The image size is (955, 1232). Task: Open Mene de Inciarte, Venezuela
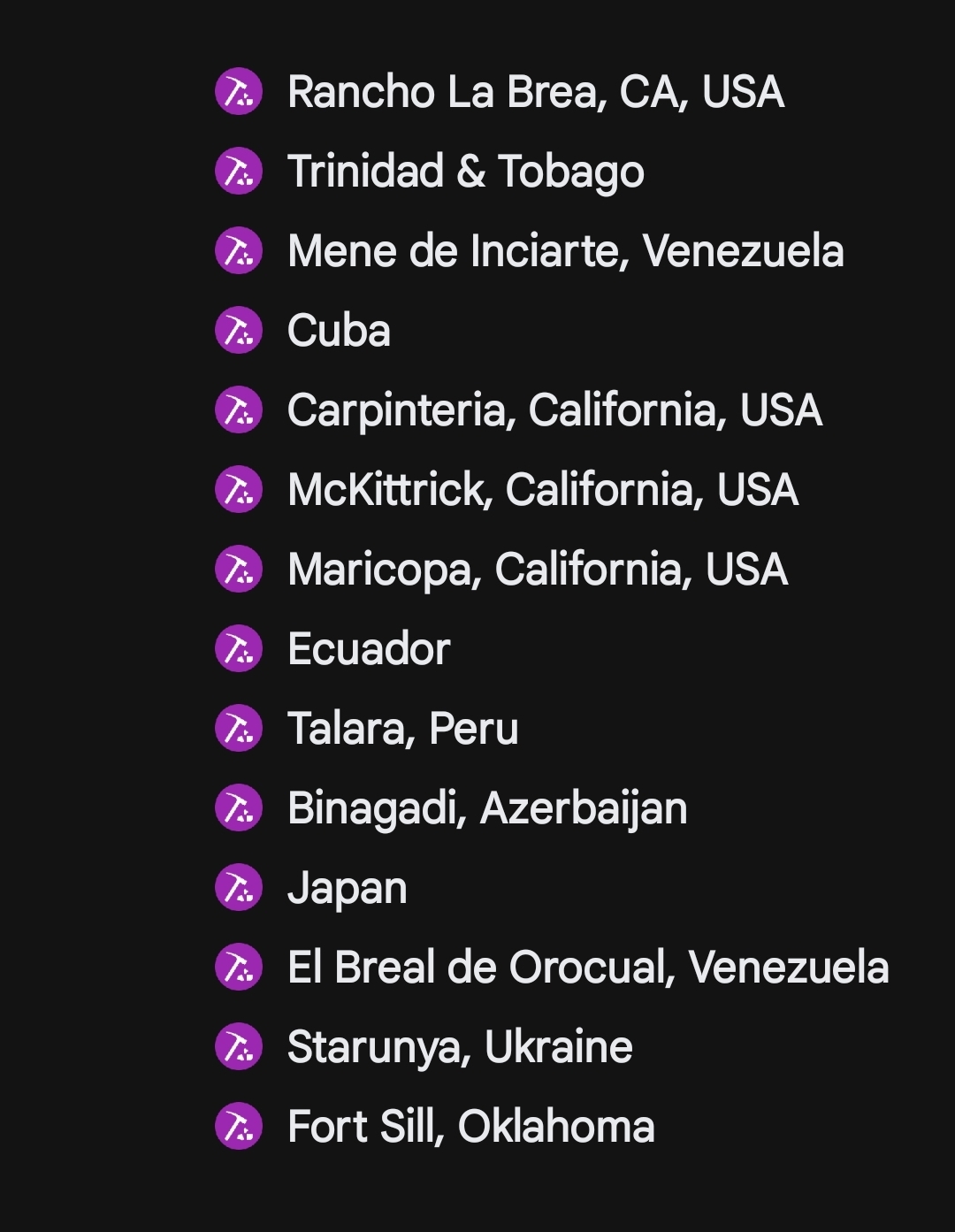[565, 251]
